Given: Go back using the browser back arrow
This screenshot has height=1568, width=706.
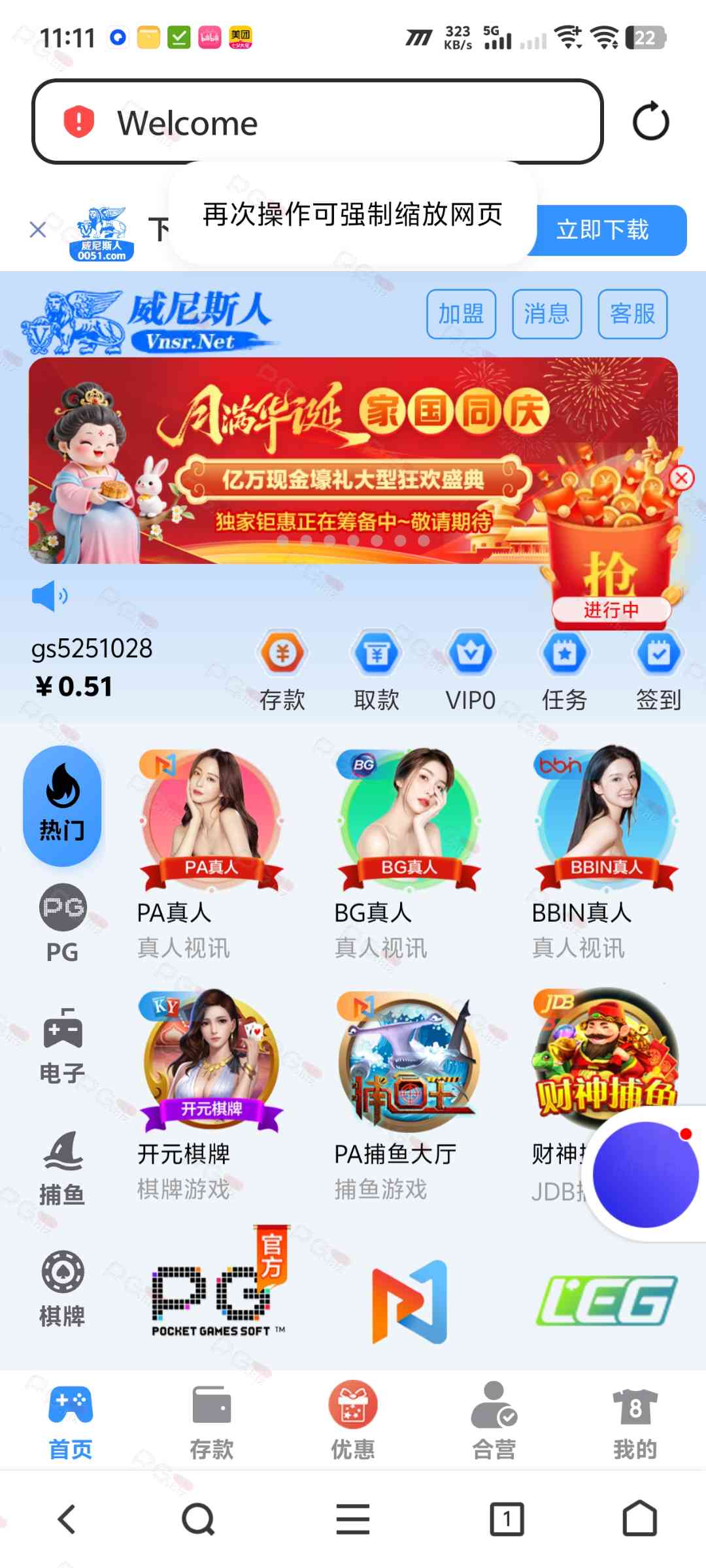Looking at the screenshot, I should click(67, 1518).
